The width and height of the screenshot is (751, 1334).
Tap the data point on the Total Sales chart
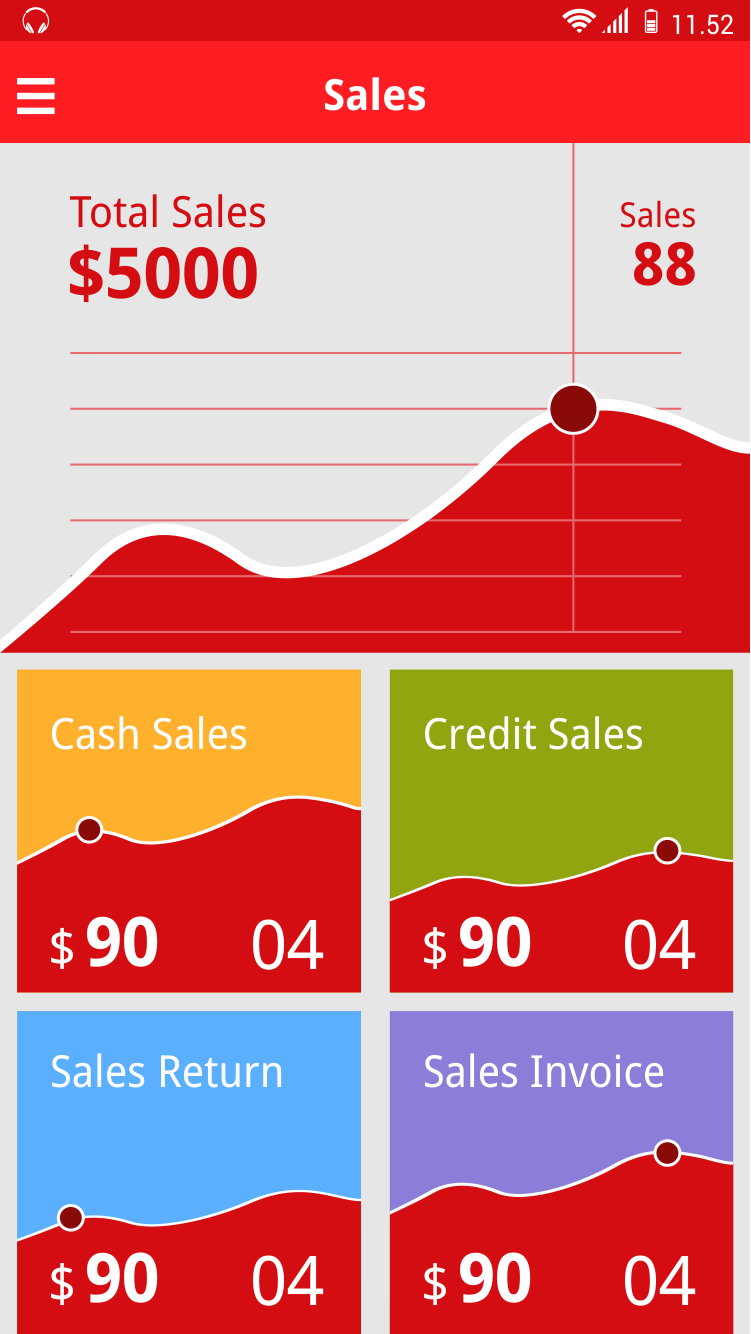click(x=573, y=409)
